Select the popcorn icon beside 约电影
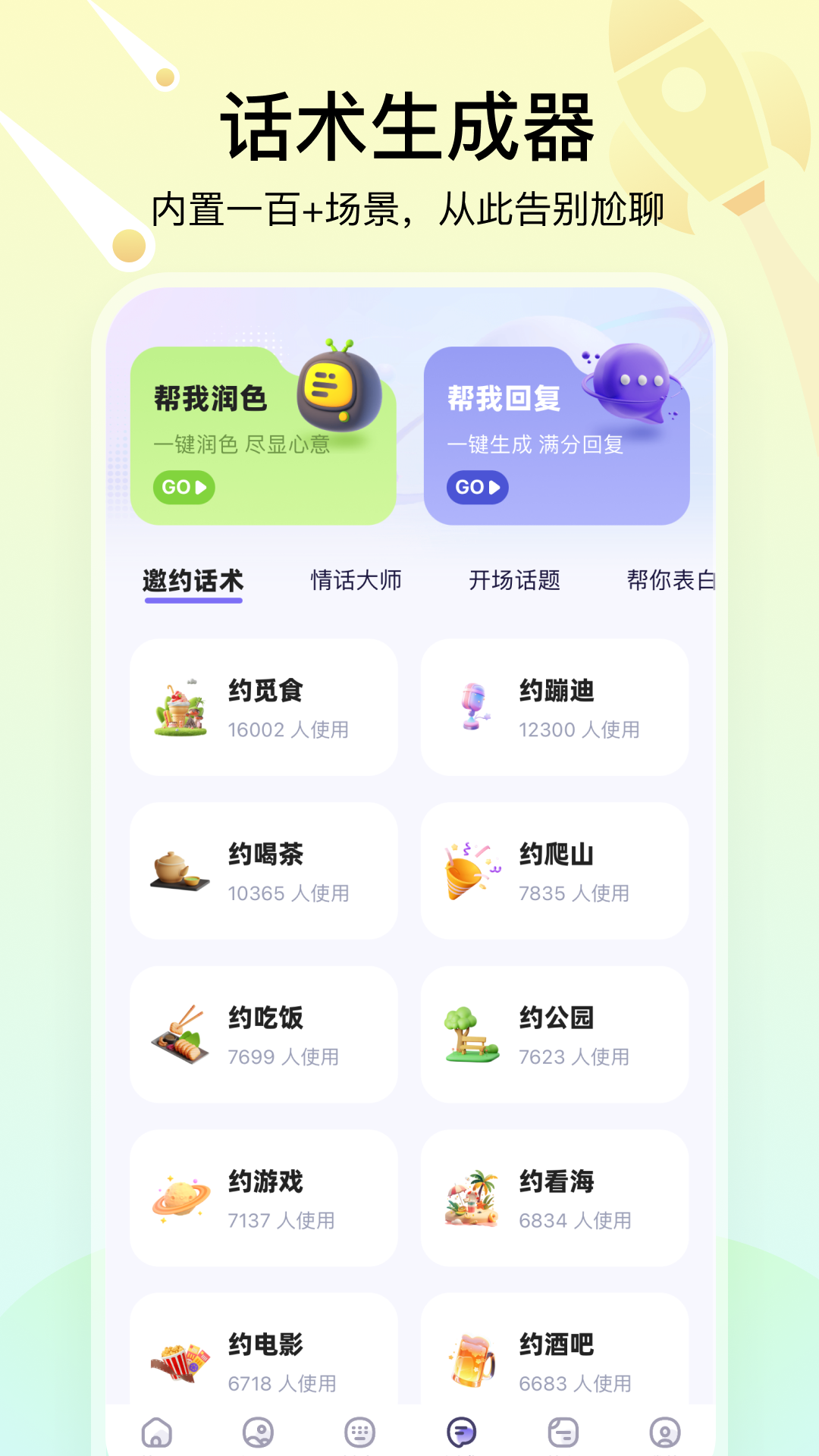This screenshot has width=819, height=1456. (180, 1361)
